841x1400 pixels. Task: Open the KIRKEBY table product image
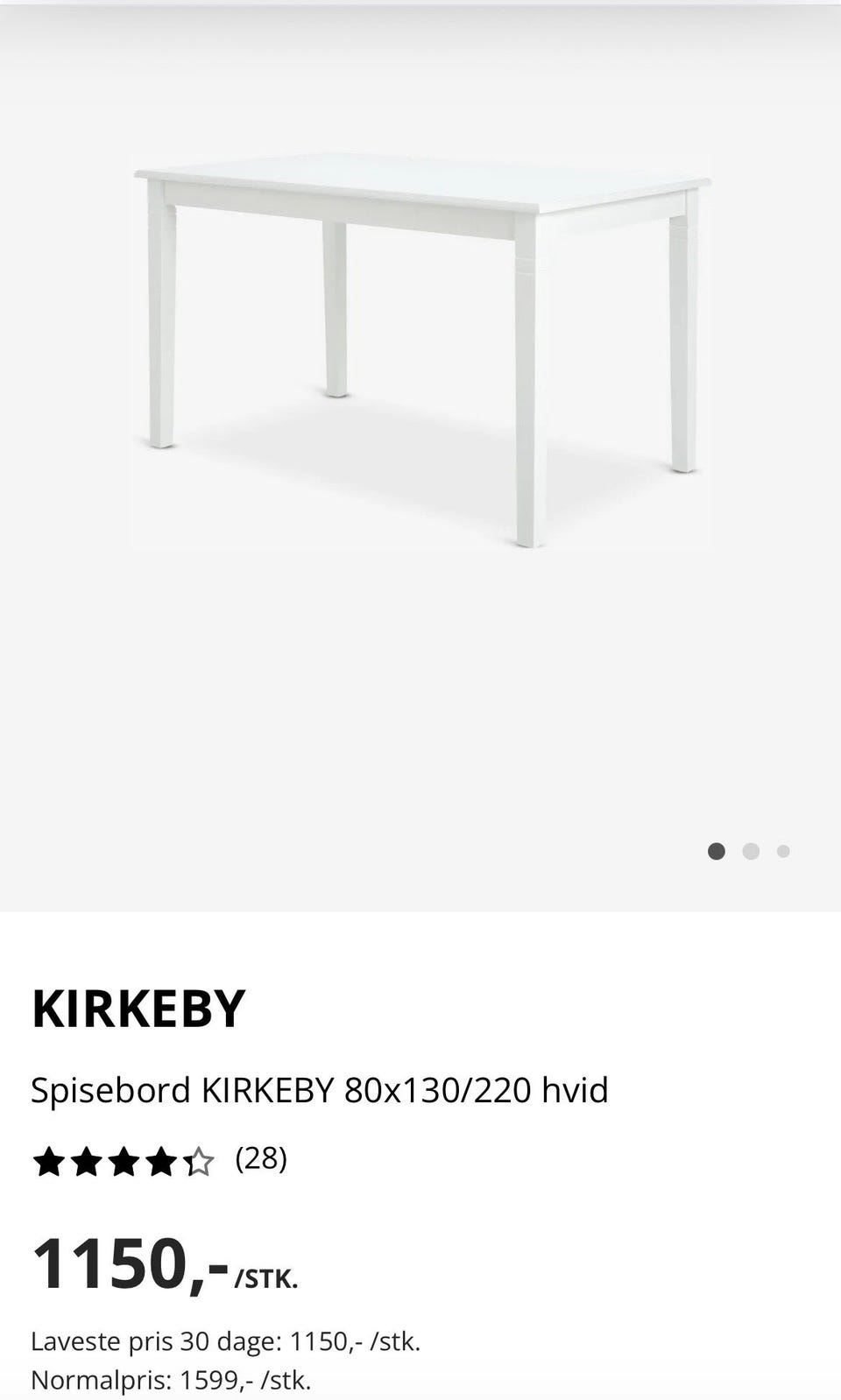point(421,350)
